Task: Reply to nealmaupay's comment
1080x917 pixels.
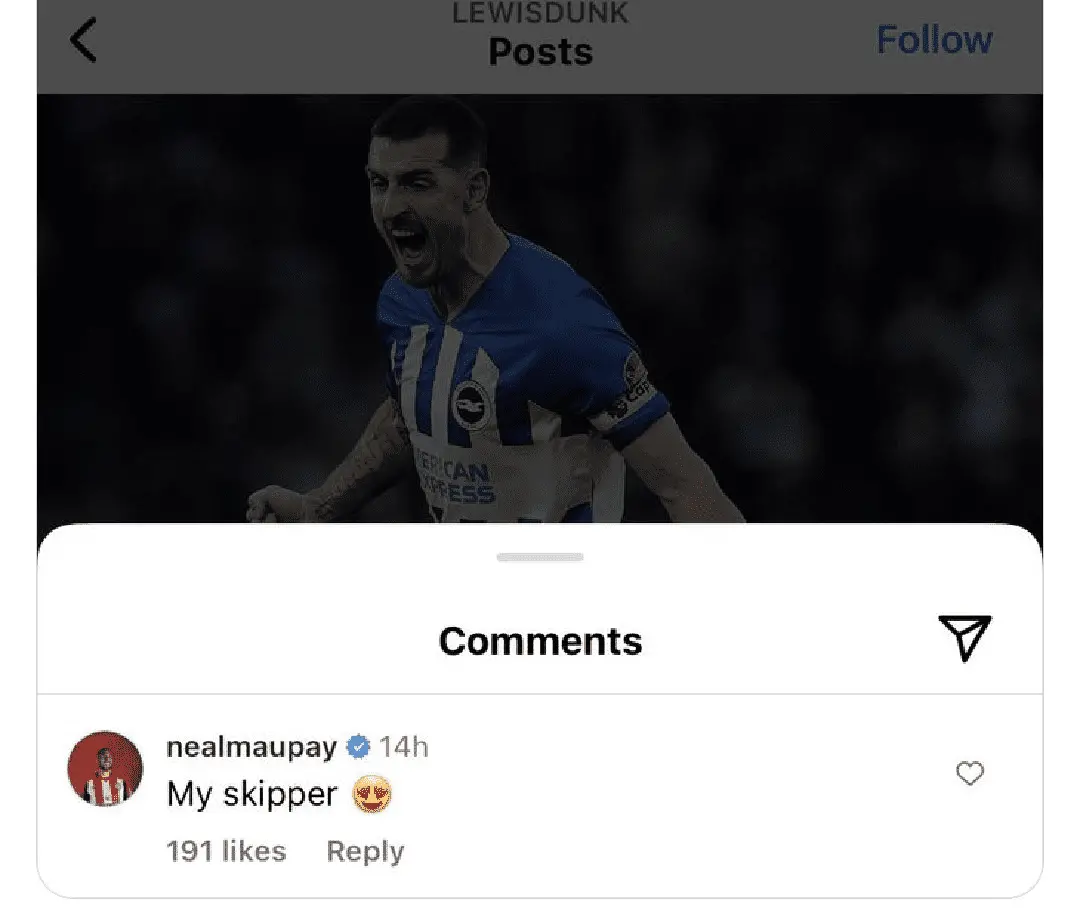Action: [365, 851]
